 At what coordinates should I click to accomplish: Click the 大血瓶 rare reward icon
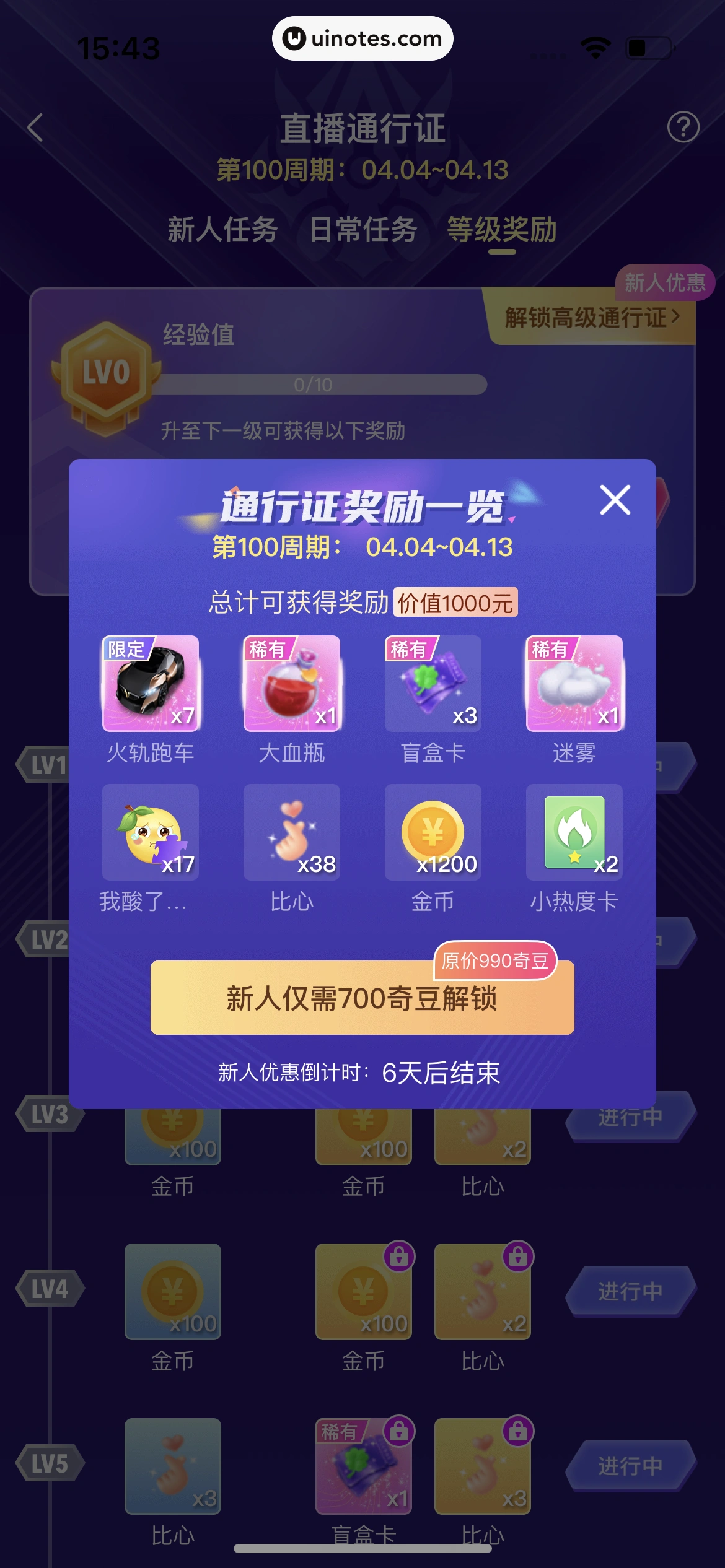tap(291, 685)
